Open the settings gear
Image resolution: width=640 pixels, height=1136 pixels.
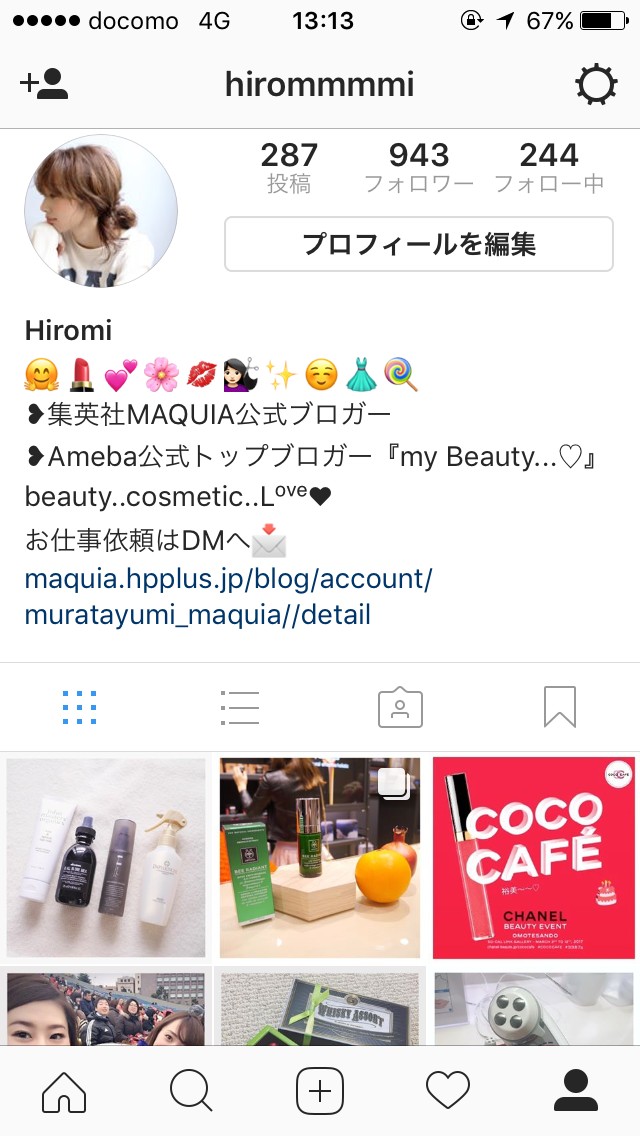tap(596, 85)
